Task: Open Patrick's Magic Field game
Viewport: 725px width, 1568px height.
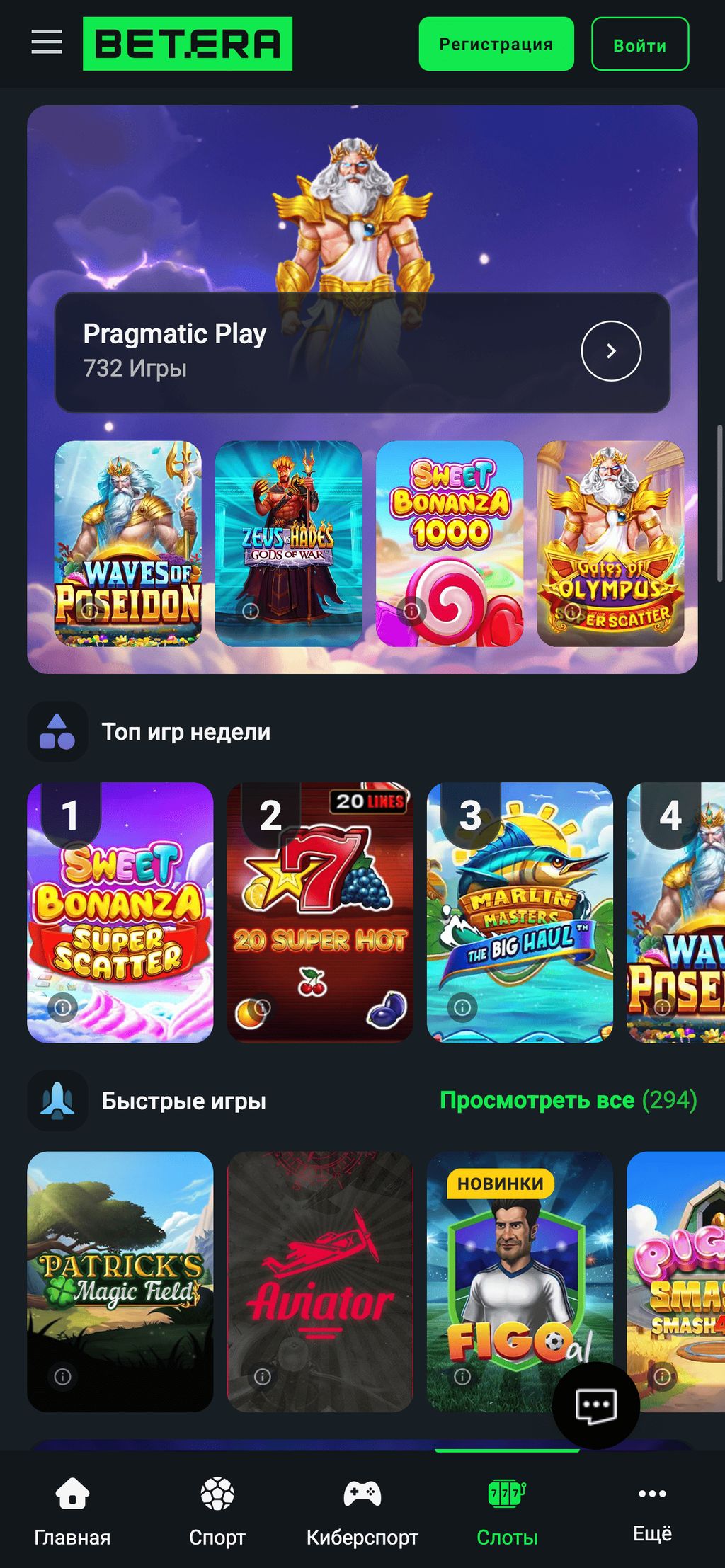Action: 120,1281
